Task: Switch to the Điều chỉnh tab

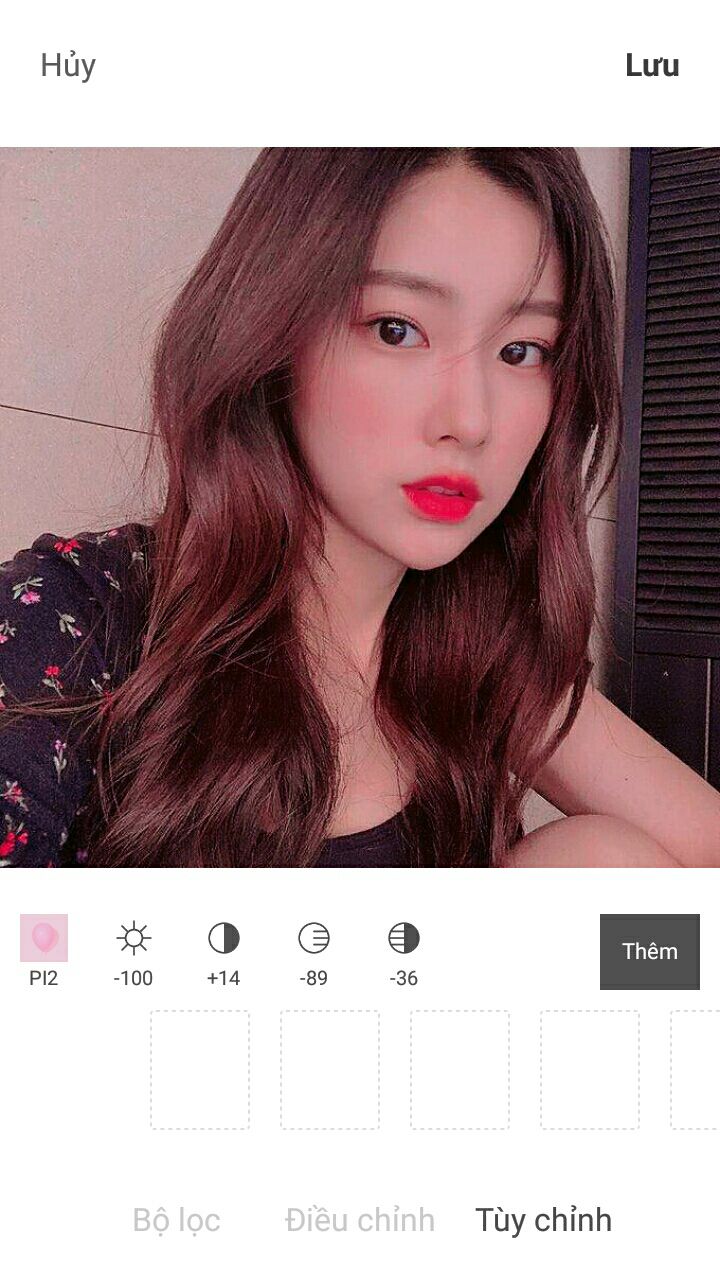Action: [x=360, y=1221]
